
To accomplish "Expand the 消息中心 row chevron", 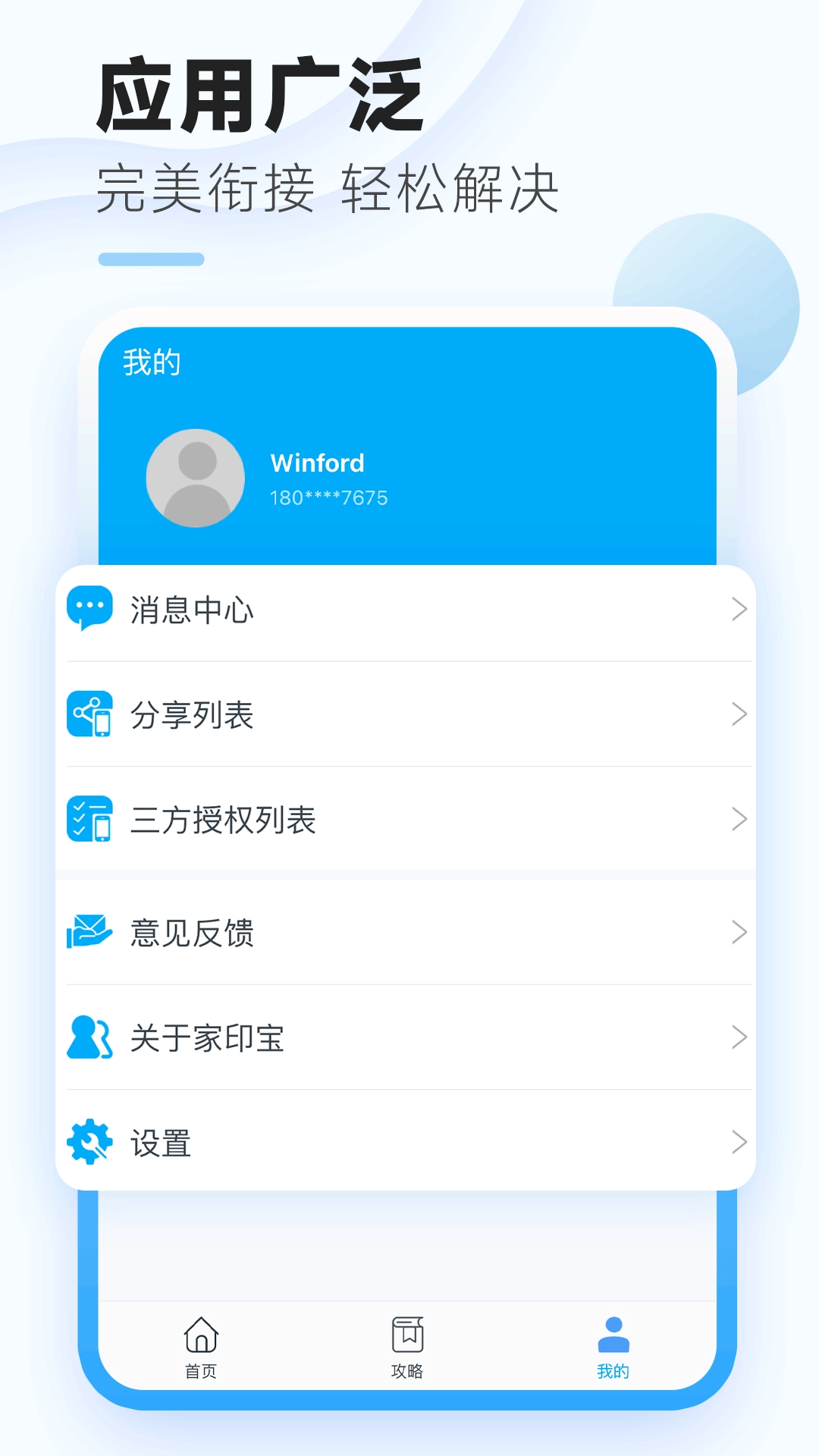I will pos(739,609).
